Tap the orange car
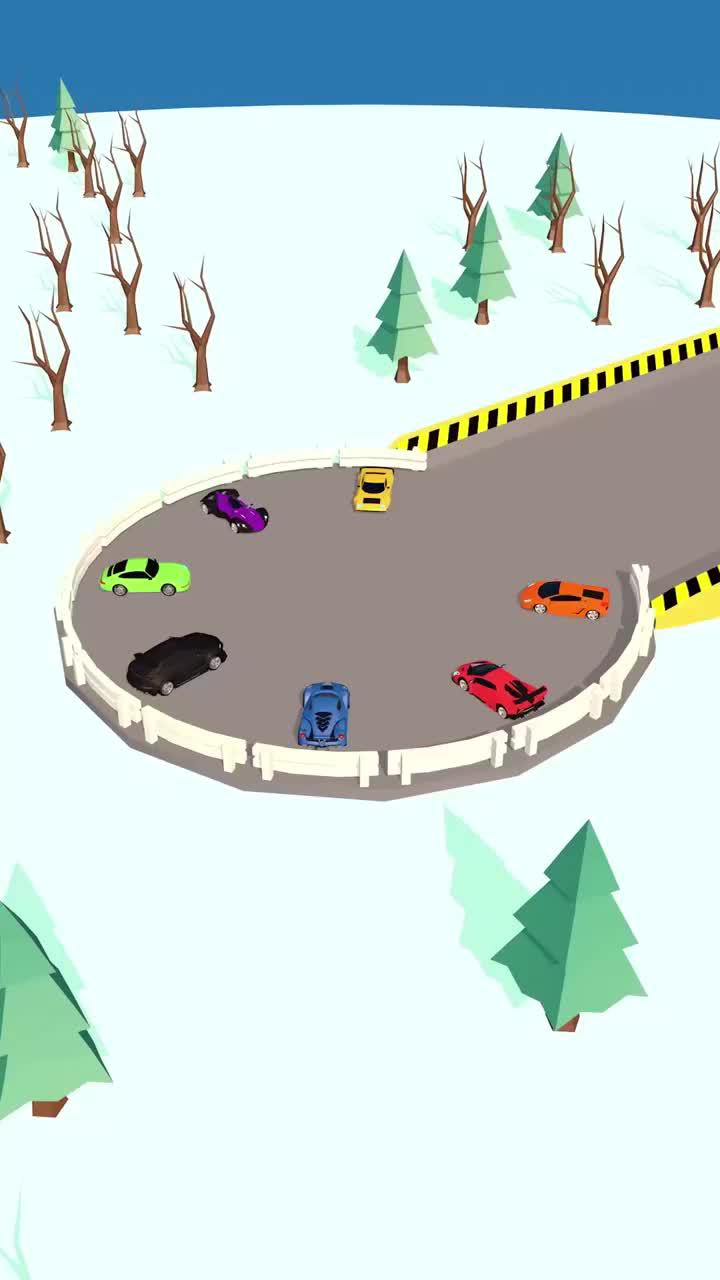Image resolution: width=720 pixels, height=1280 pixels. click(565, 598)
